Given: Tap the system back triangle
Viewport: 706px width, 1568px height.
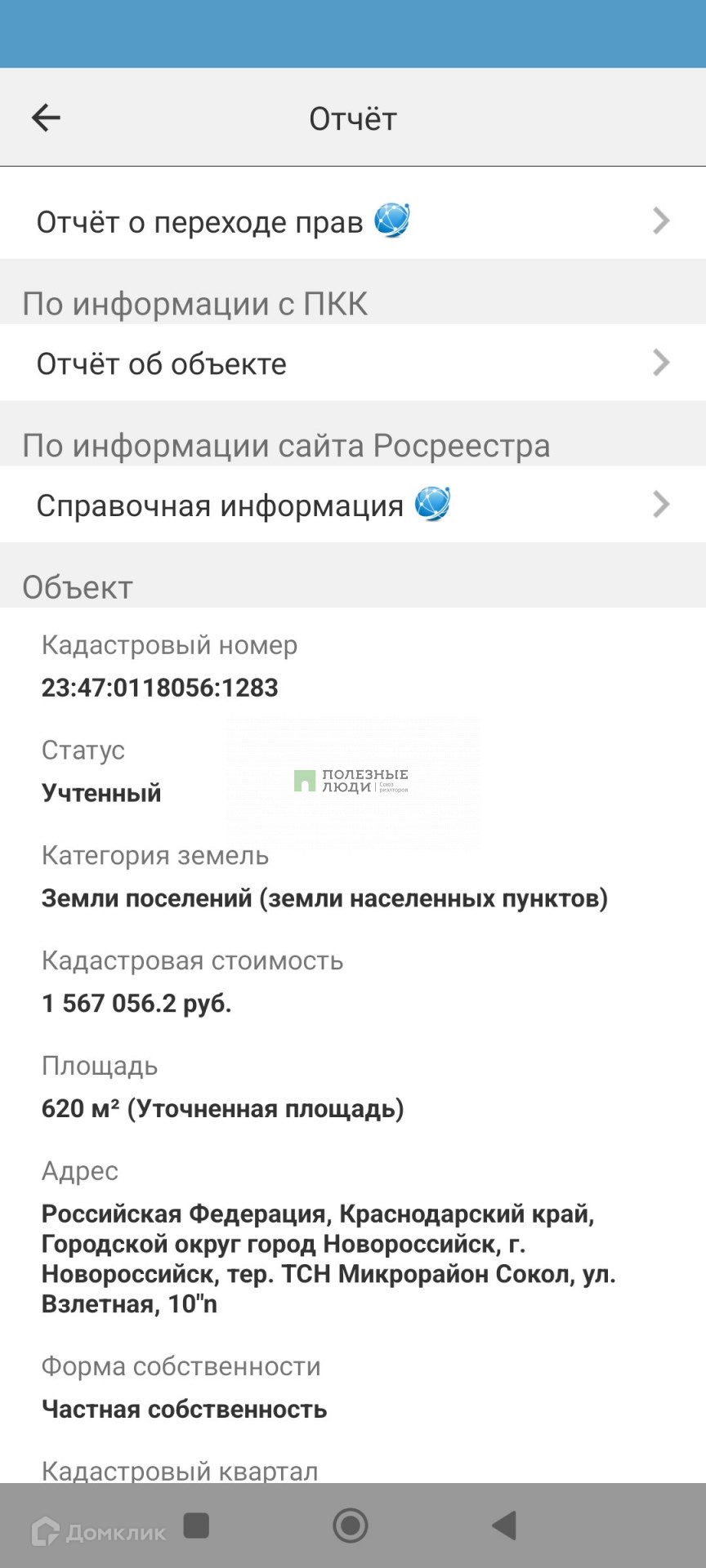Looking at the screenshot, I should click(x=503, y=1525).
